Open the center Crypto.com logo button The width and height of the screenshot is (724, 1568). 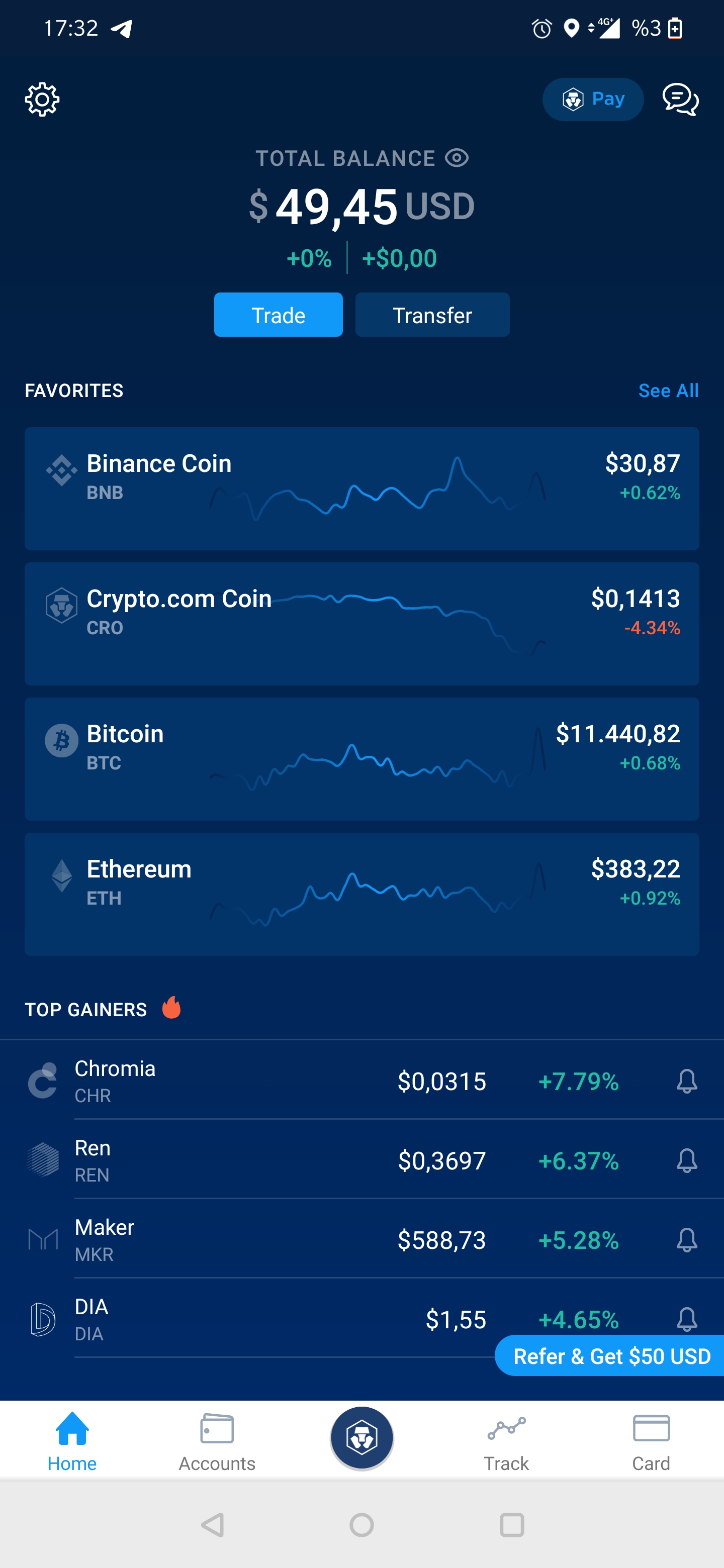[x=361, y=1438]
